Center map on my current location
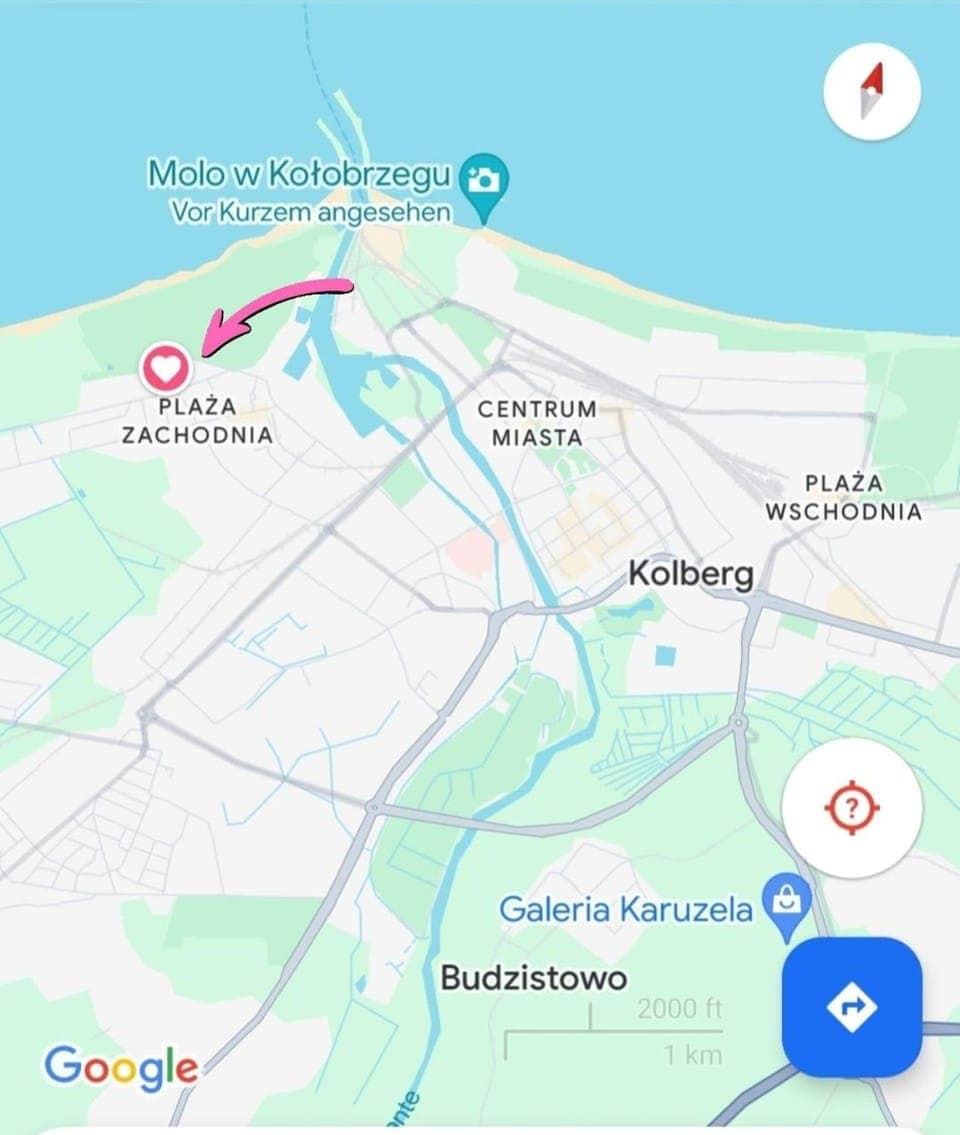This screenshot has width=960, height=1135. point(851,808)
